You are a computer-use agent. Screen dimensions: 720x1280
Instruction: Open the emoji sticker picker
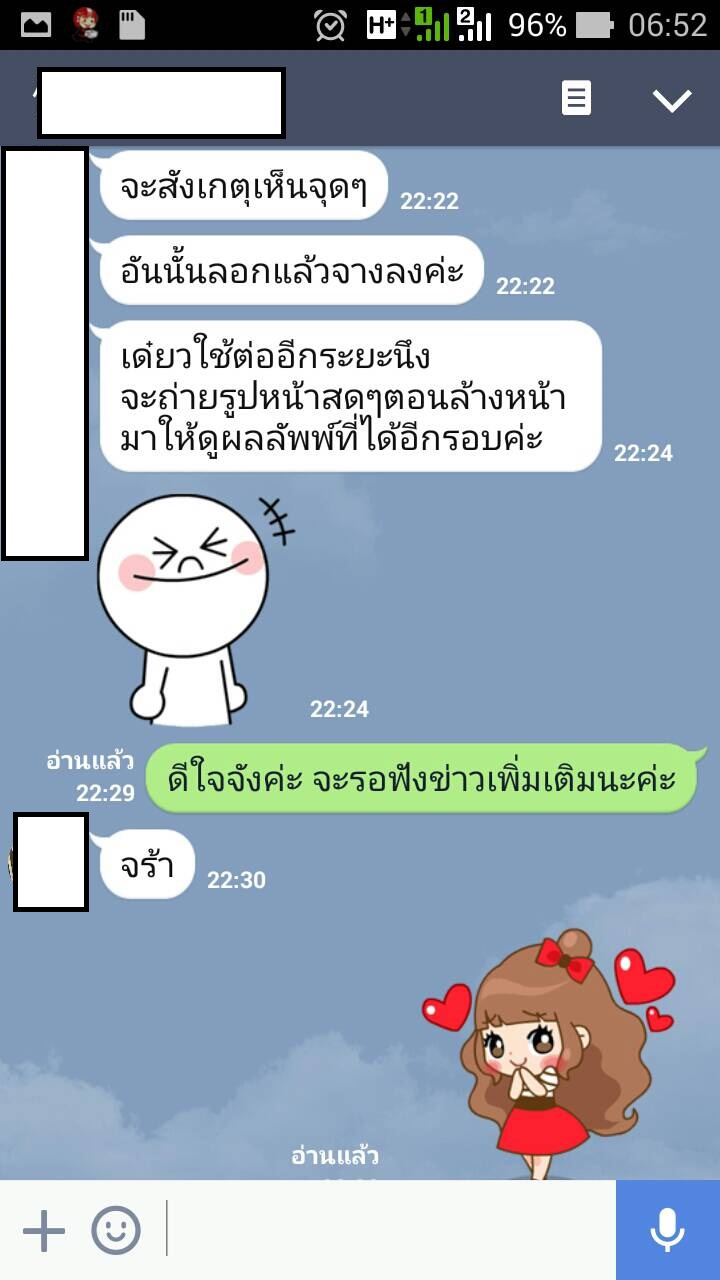click(x=116, y=1230)
